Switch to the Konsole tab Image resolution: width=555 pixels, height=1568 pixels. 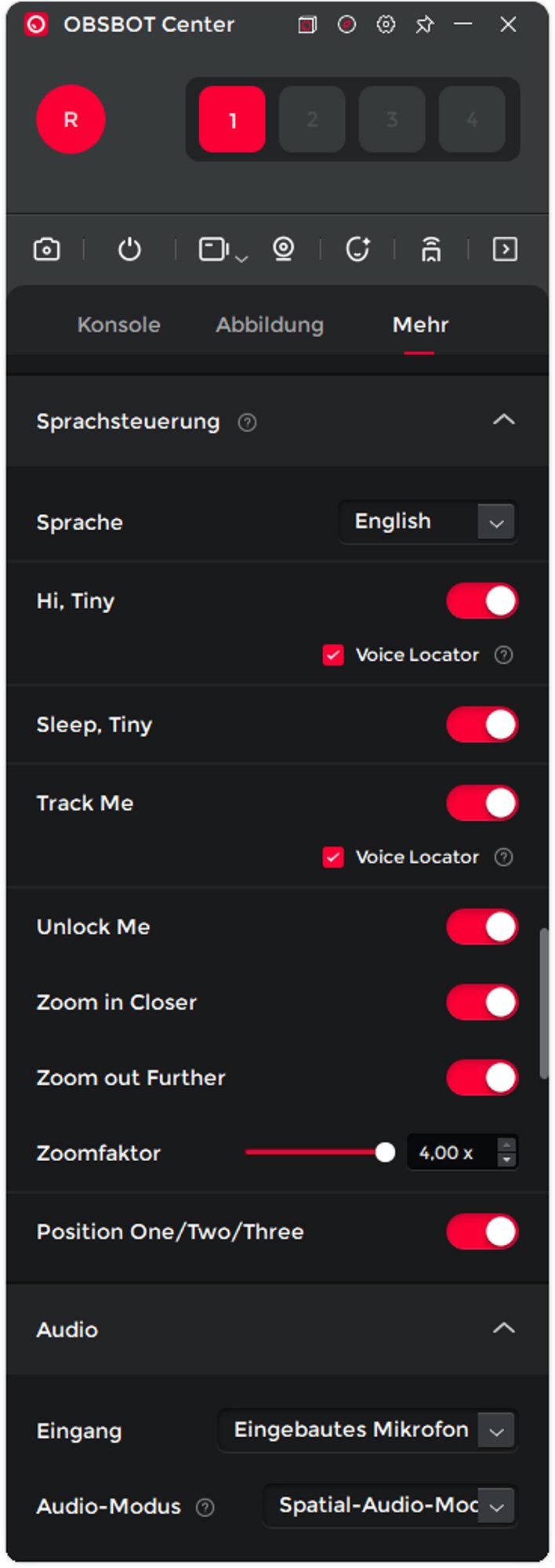pos(118,325)
